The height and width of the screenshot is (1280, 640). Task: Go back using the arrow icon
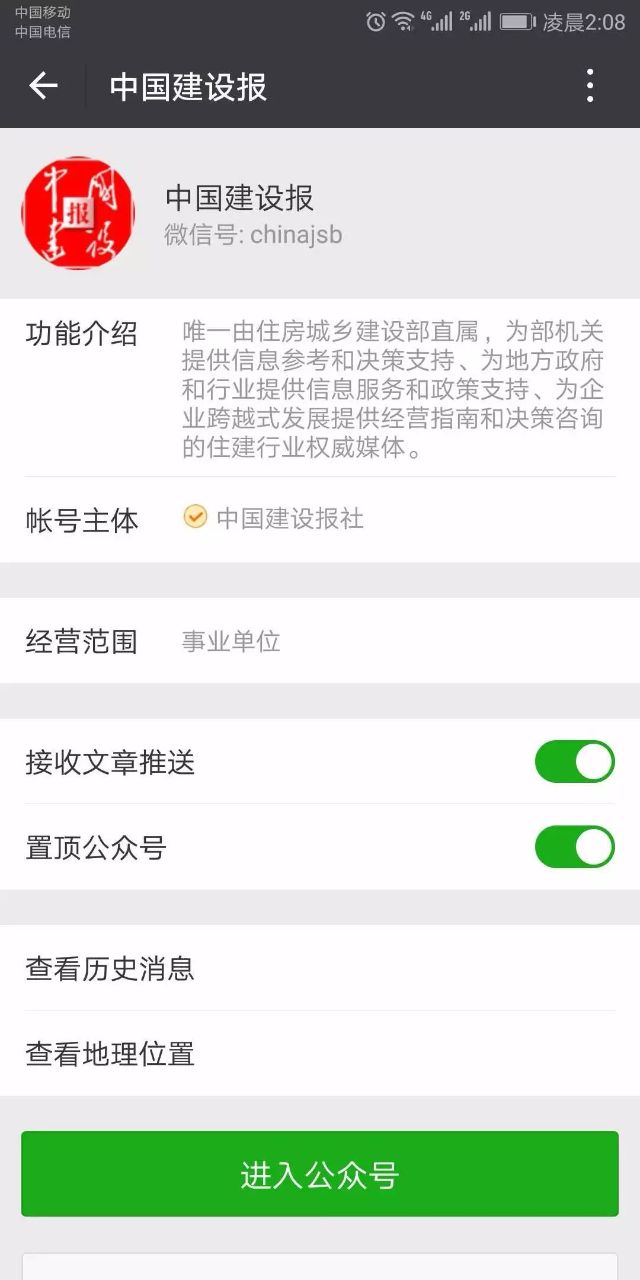(43, 87)
